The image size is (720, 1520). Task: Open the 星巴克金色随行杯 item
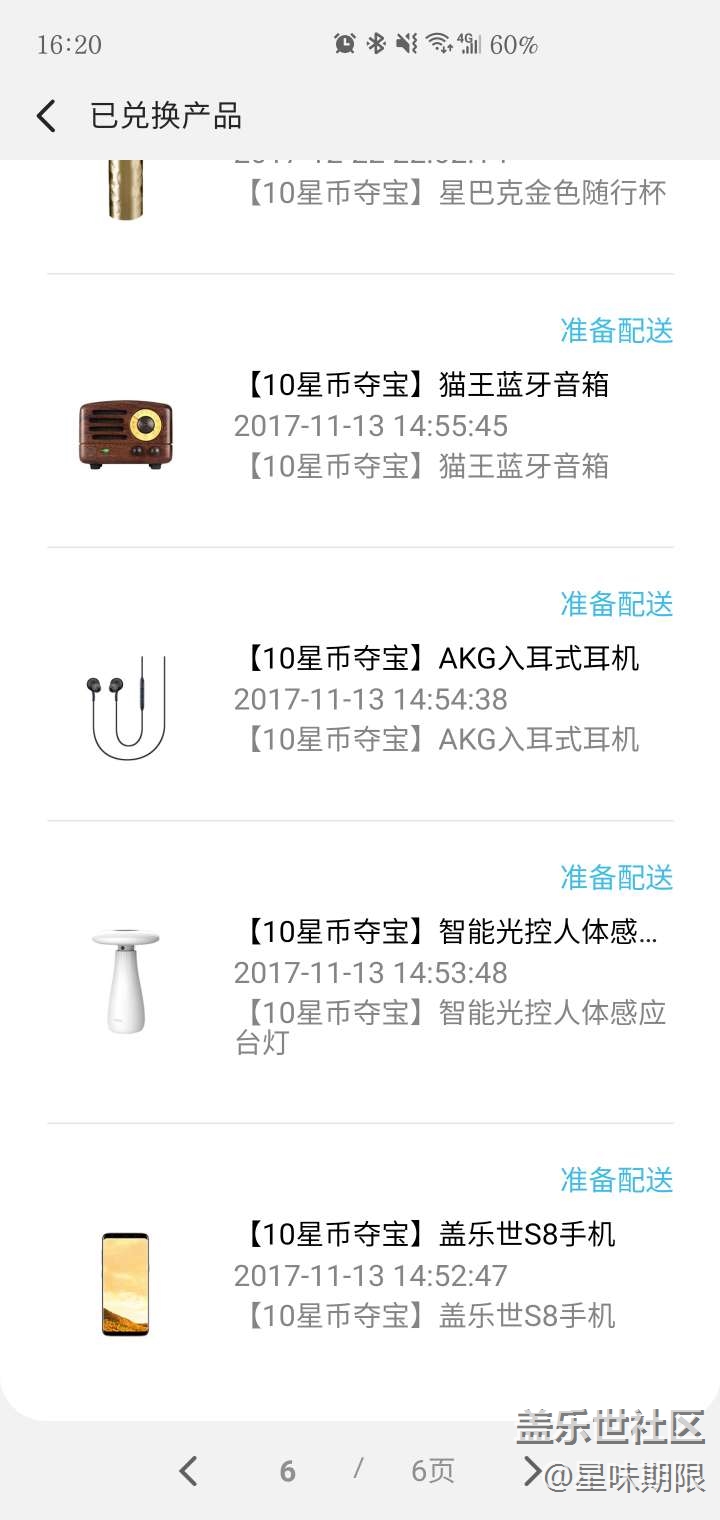pyautogui.click(x=453, y=193)
